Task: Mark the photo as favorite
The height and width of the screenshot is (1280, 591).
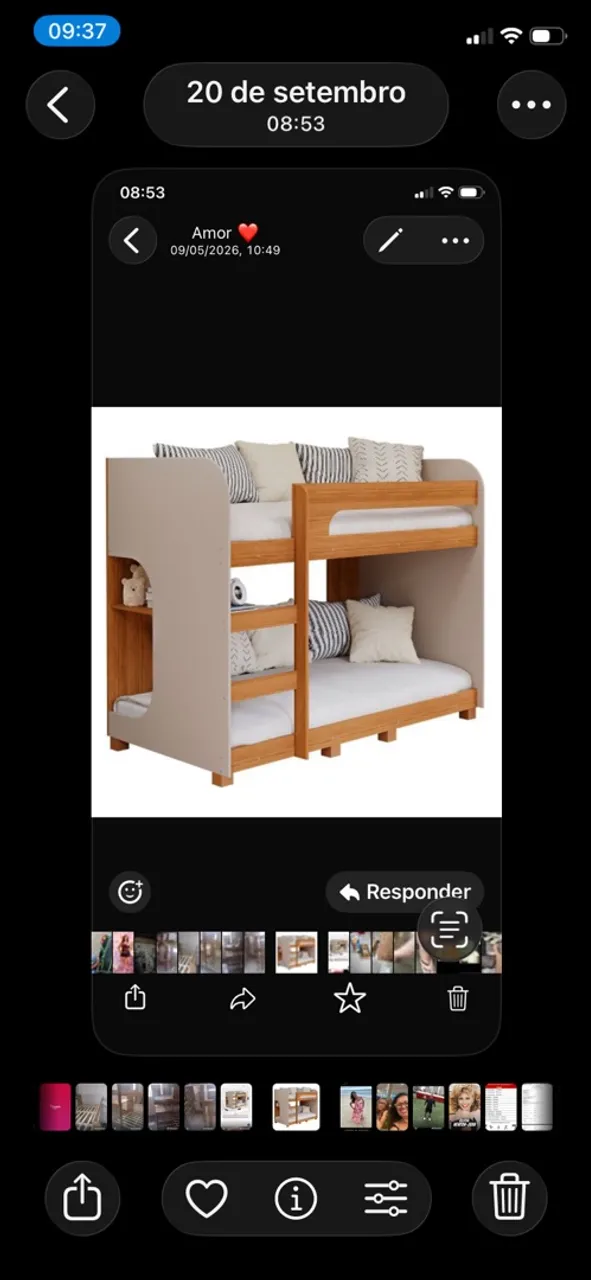Action: [x=207, y=1198]
